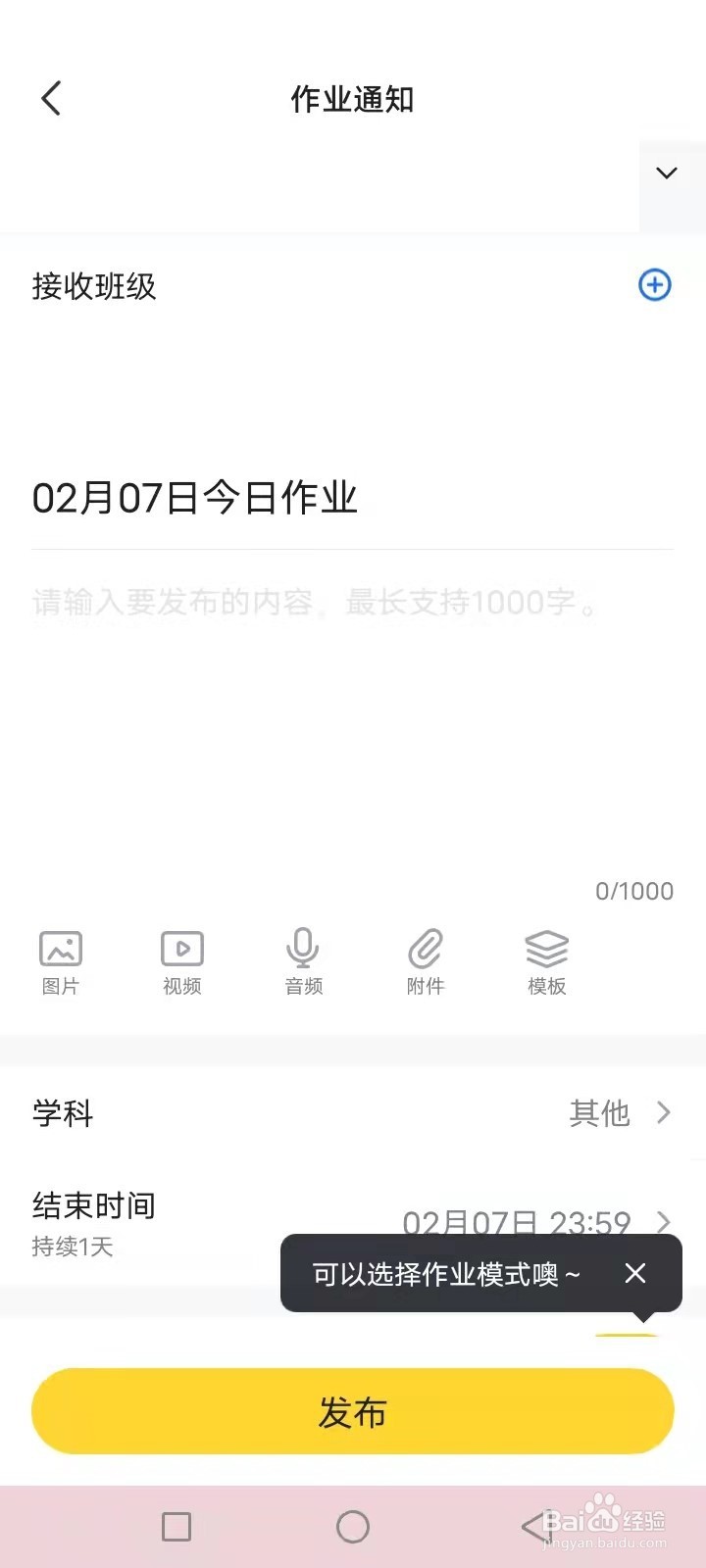706x1568 pixels.
Task: Add a receiving class with the plus icon
Action: (654, 285)
